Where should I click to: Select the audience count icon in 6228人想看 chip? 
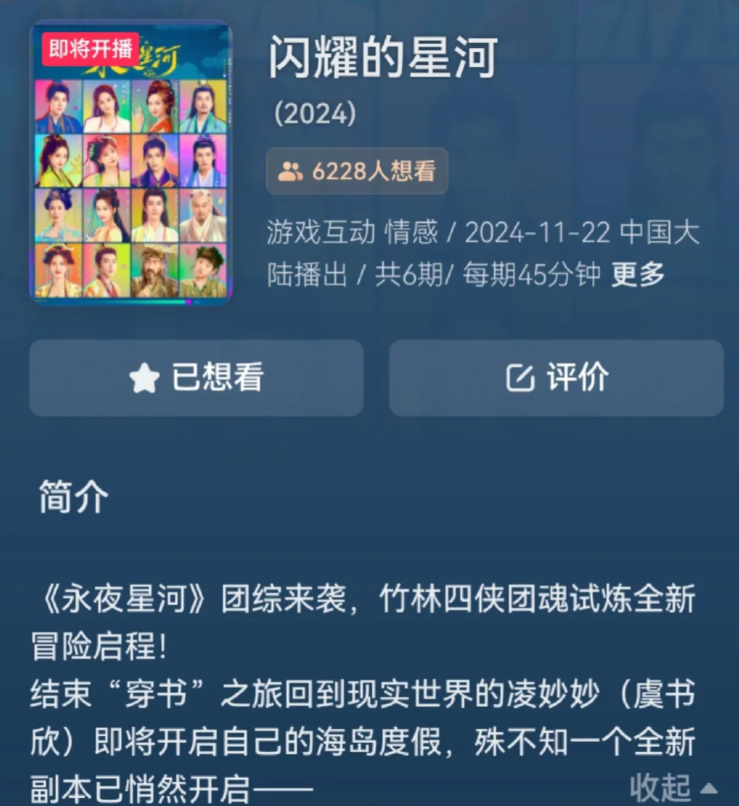coord(294,170)
